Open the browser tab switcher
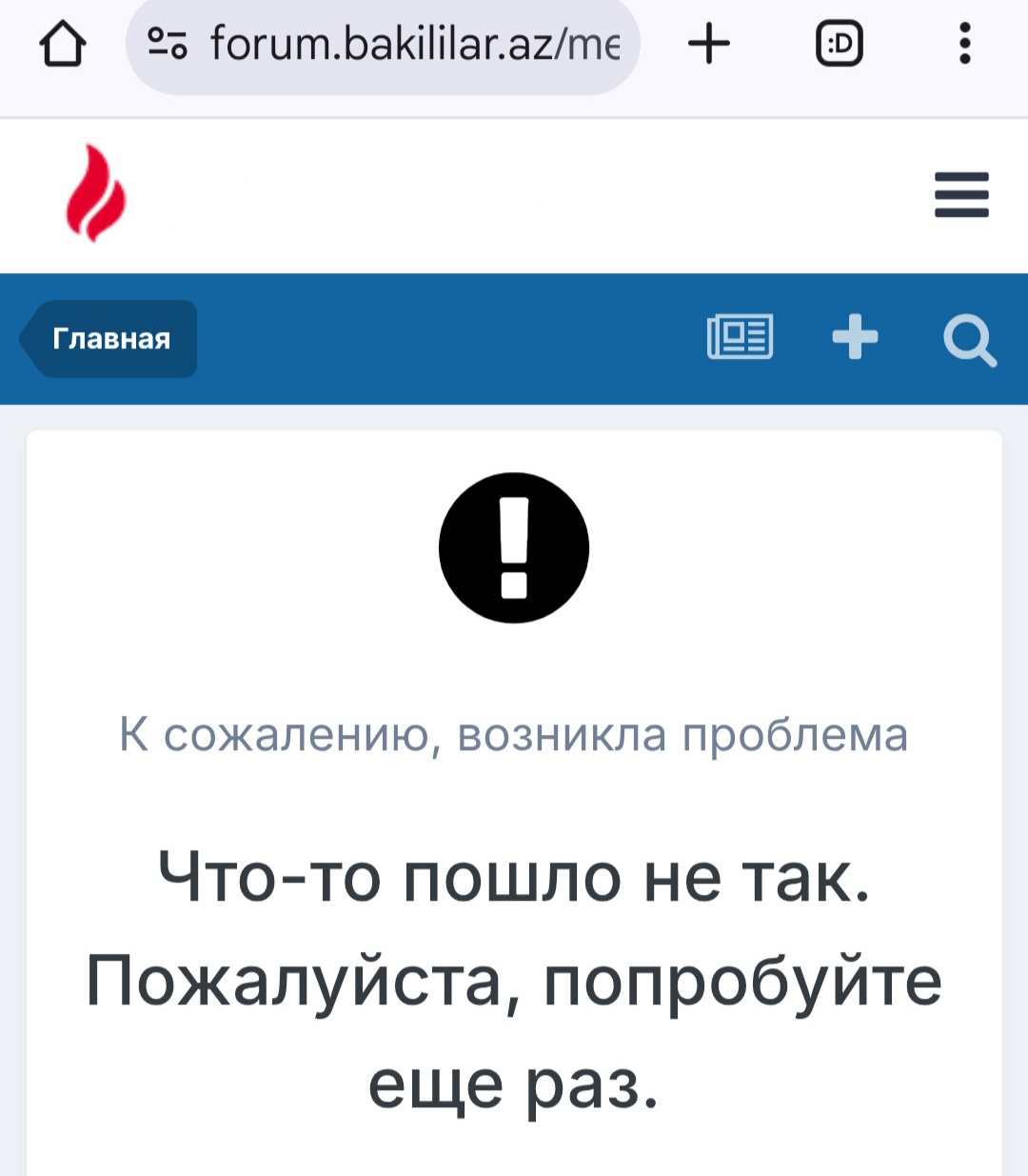Viewport: 1028px width, 1176px height. pos(839,44)
